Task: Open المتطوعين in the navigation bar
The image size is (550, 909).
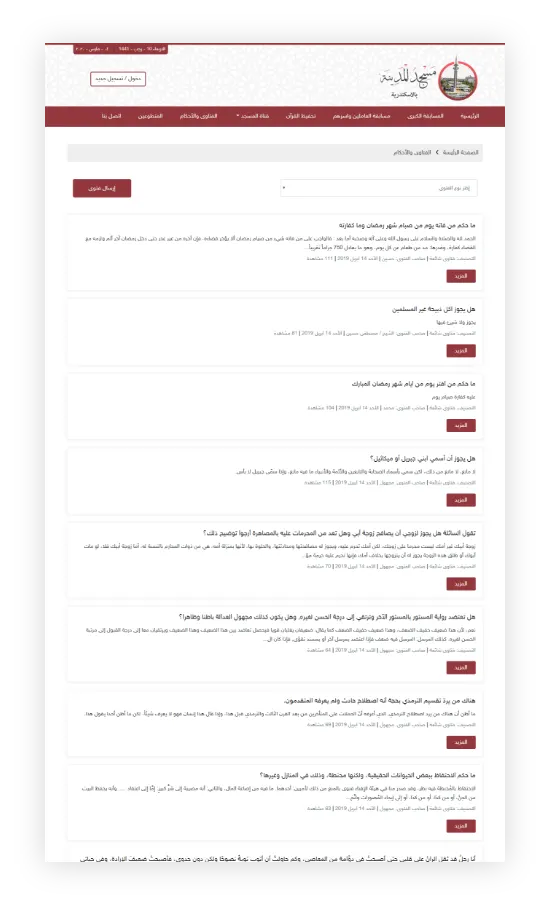Action: click(x=150, y=116)
